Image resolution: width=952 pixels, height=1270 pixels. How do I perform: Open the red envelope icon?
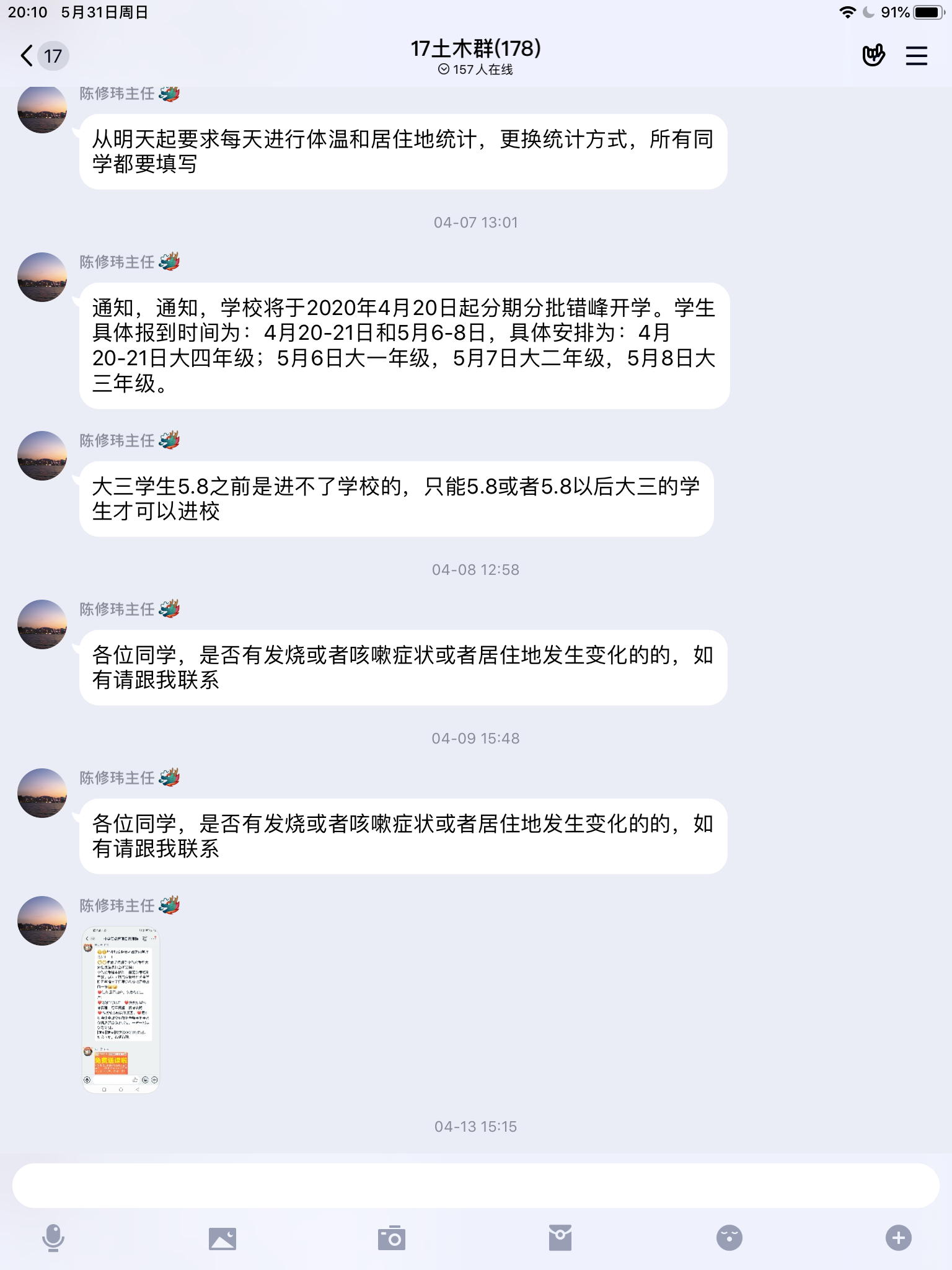click(x=560, y=1238)
